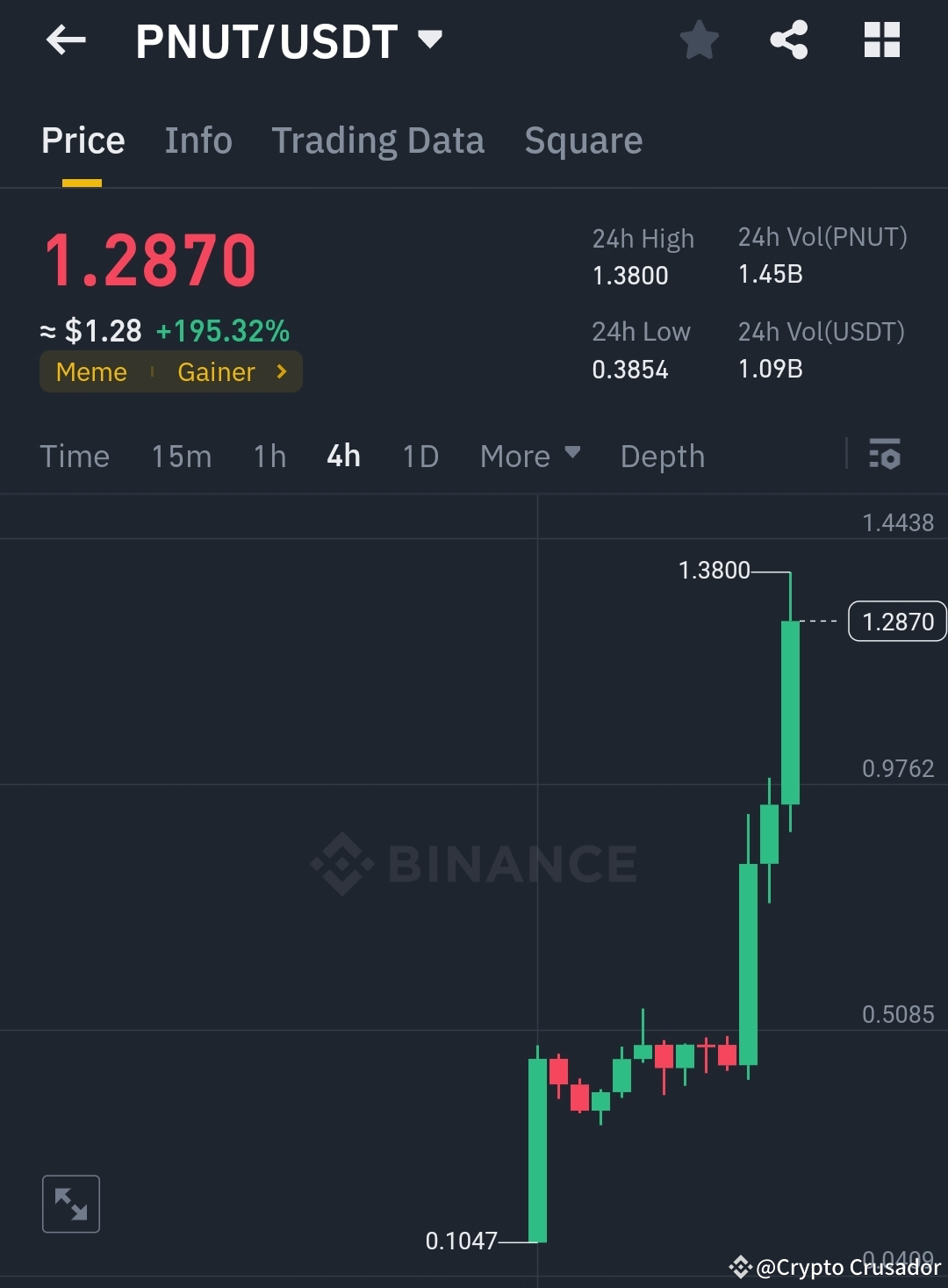This screenshot has width=948, height=1288.
Task: Select the 1D timeframe
Action: tap(419, 456)
